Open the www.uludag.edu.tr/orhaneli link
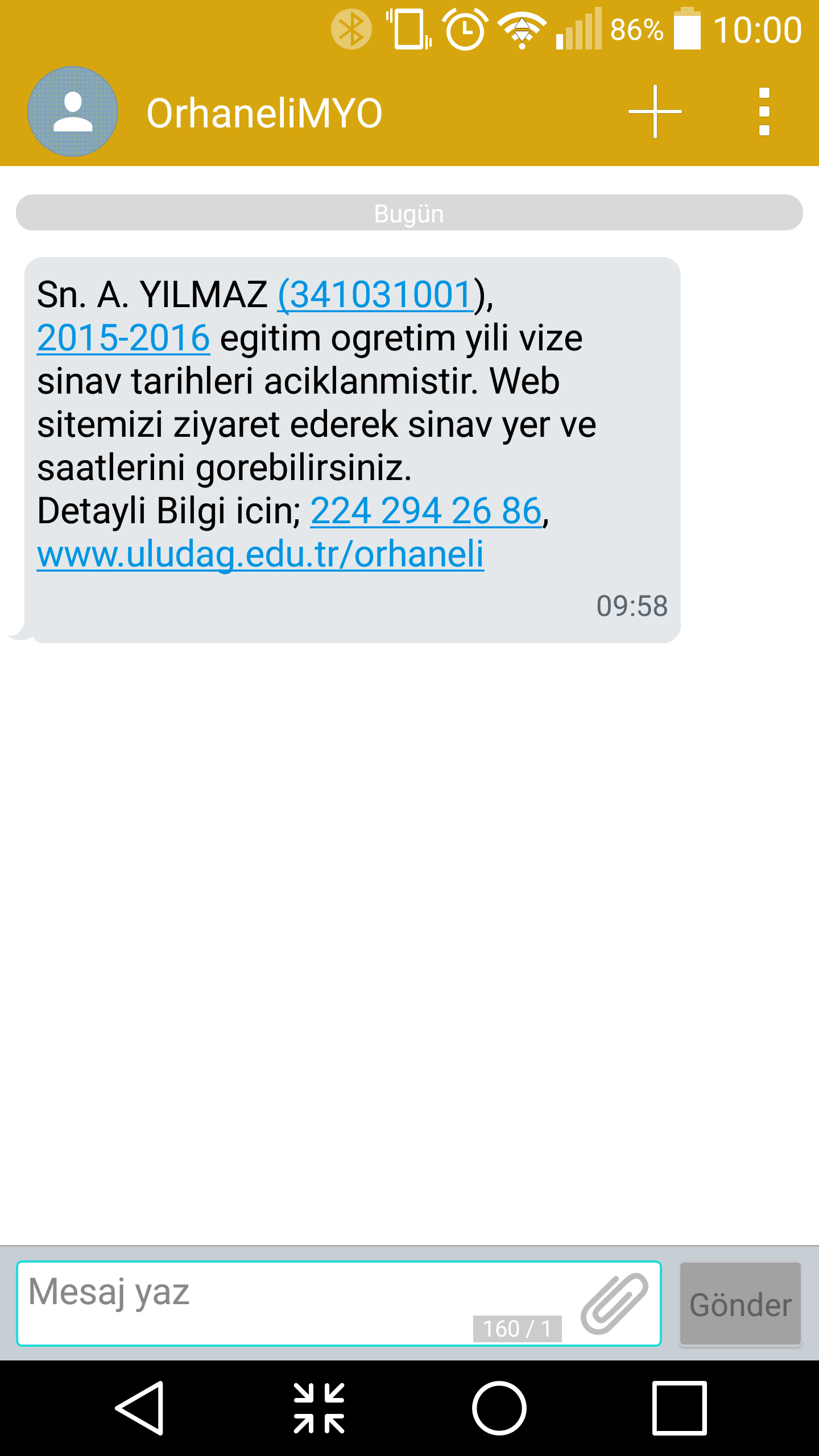The height and width of the screenshot is (1456, 819). click(260, 554)
